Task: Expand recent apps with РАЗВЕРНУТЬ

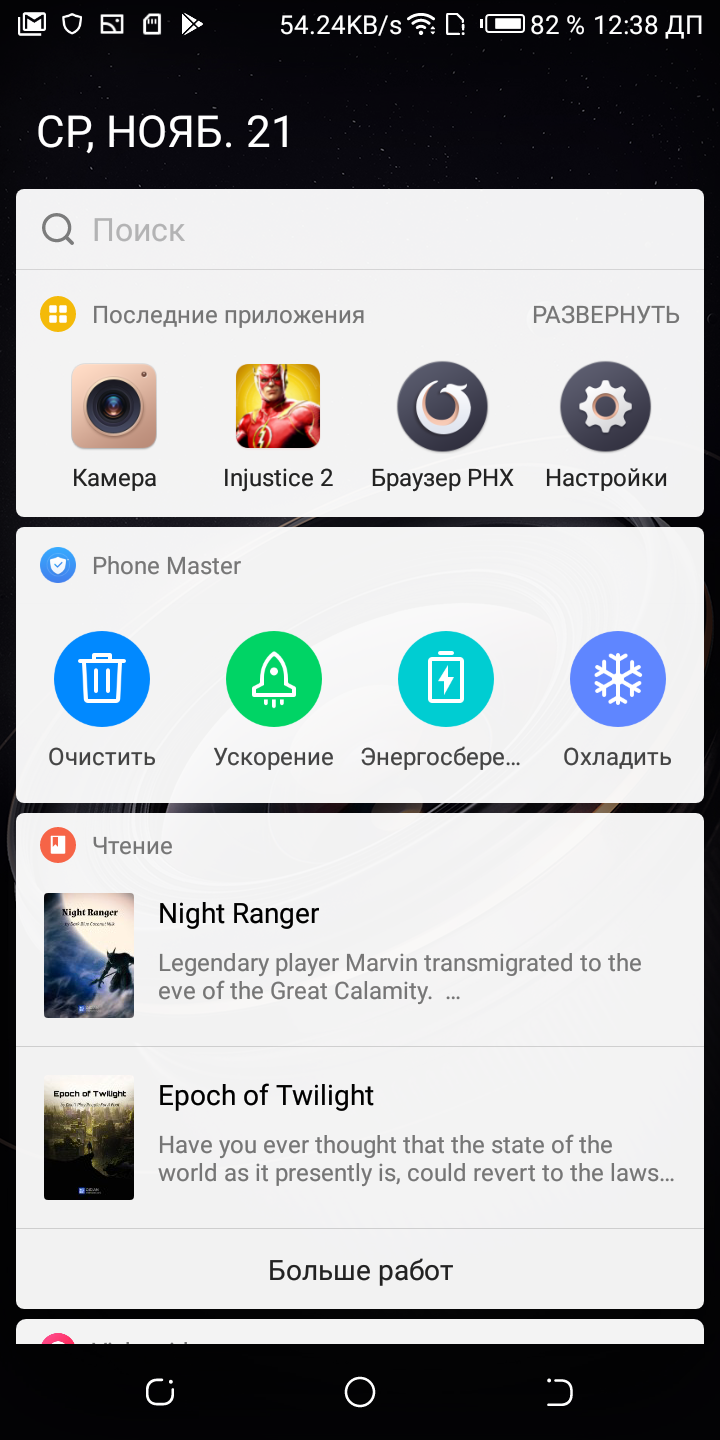Action: click(x=605, y=315)
